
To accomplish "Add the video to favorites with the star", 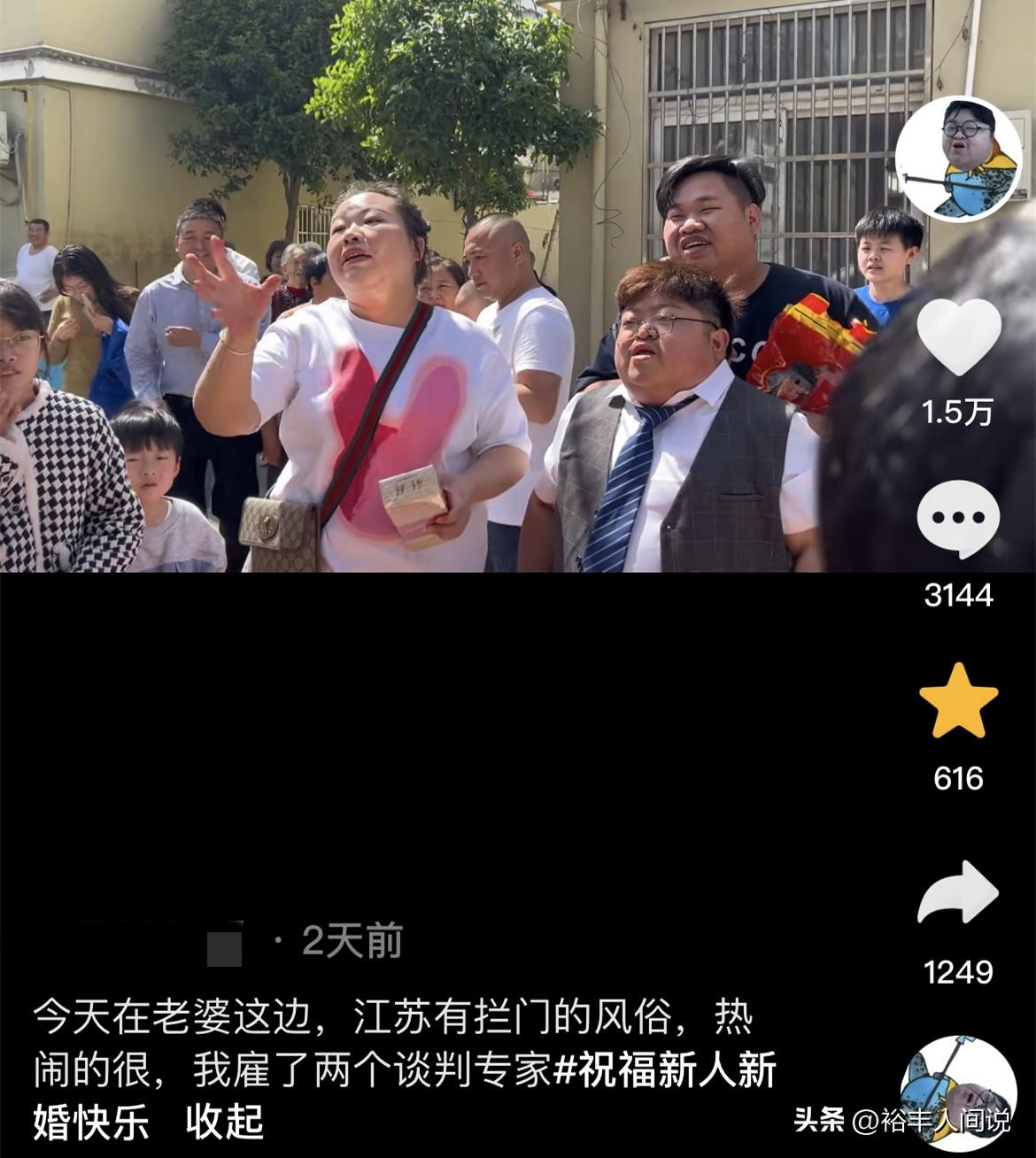I will (x=958, y=701).
